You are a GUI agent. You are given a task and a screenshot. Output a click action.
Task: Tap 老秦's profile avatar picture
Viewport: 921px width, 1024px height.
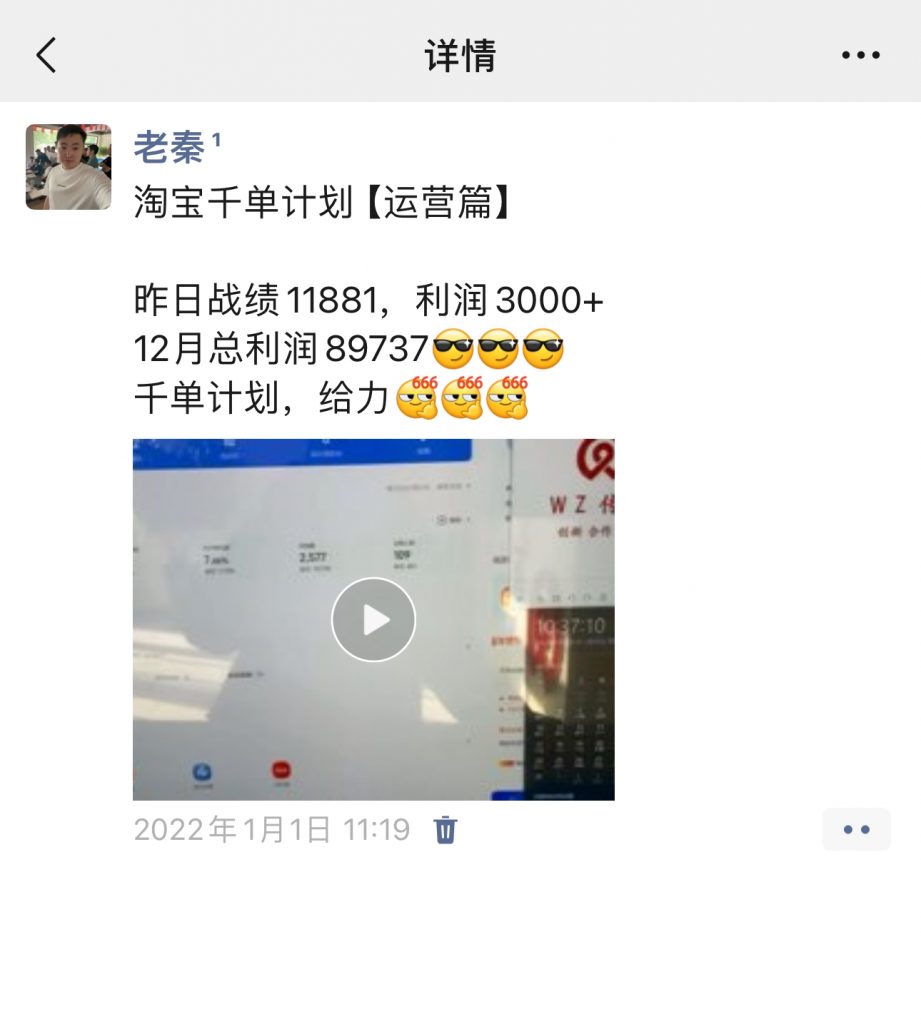(x=70, y=166)
